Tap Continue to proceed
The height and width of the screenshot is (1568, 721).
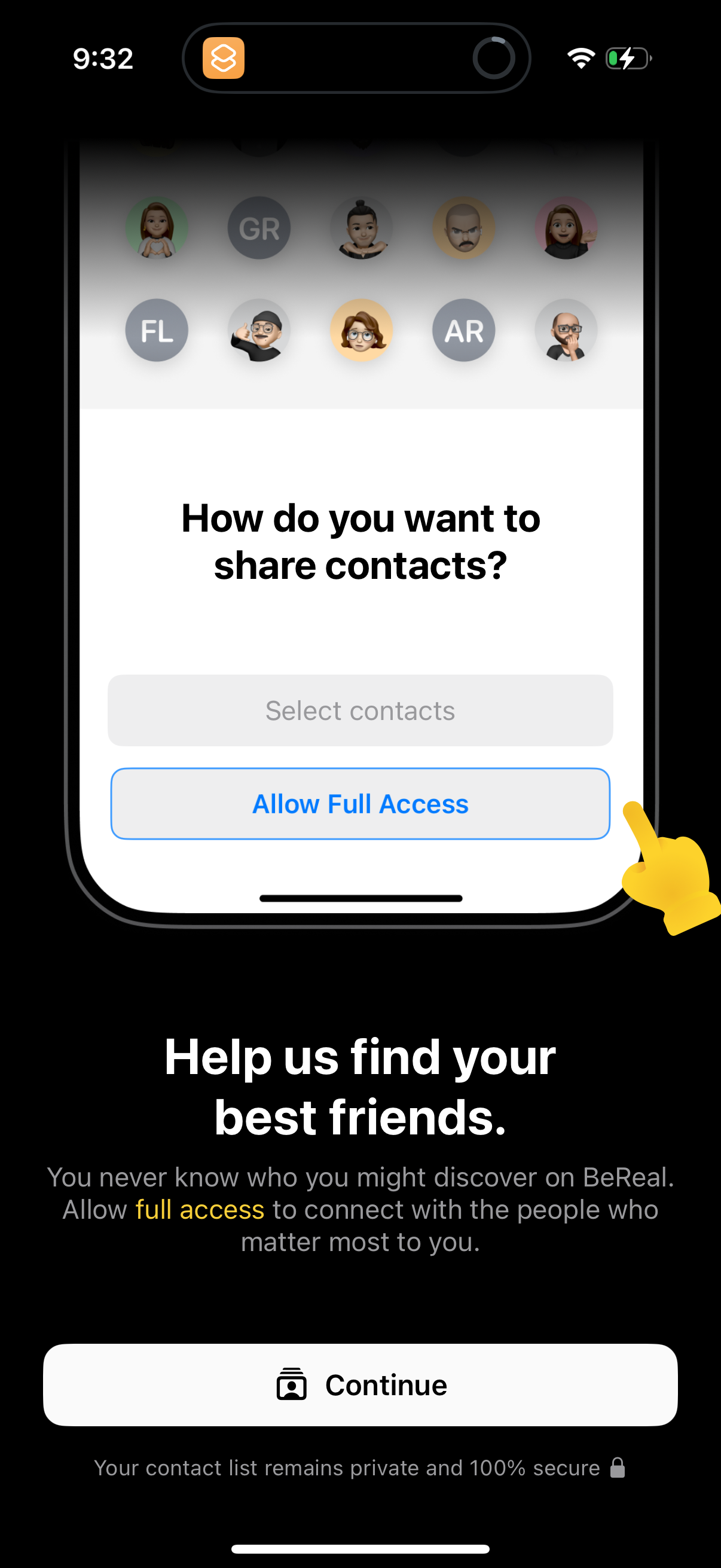tap(361, 1384)
